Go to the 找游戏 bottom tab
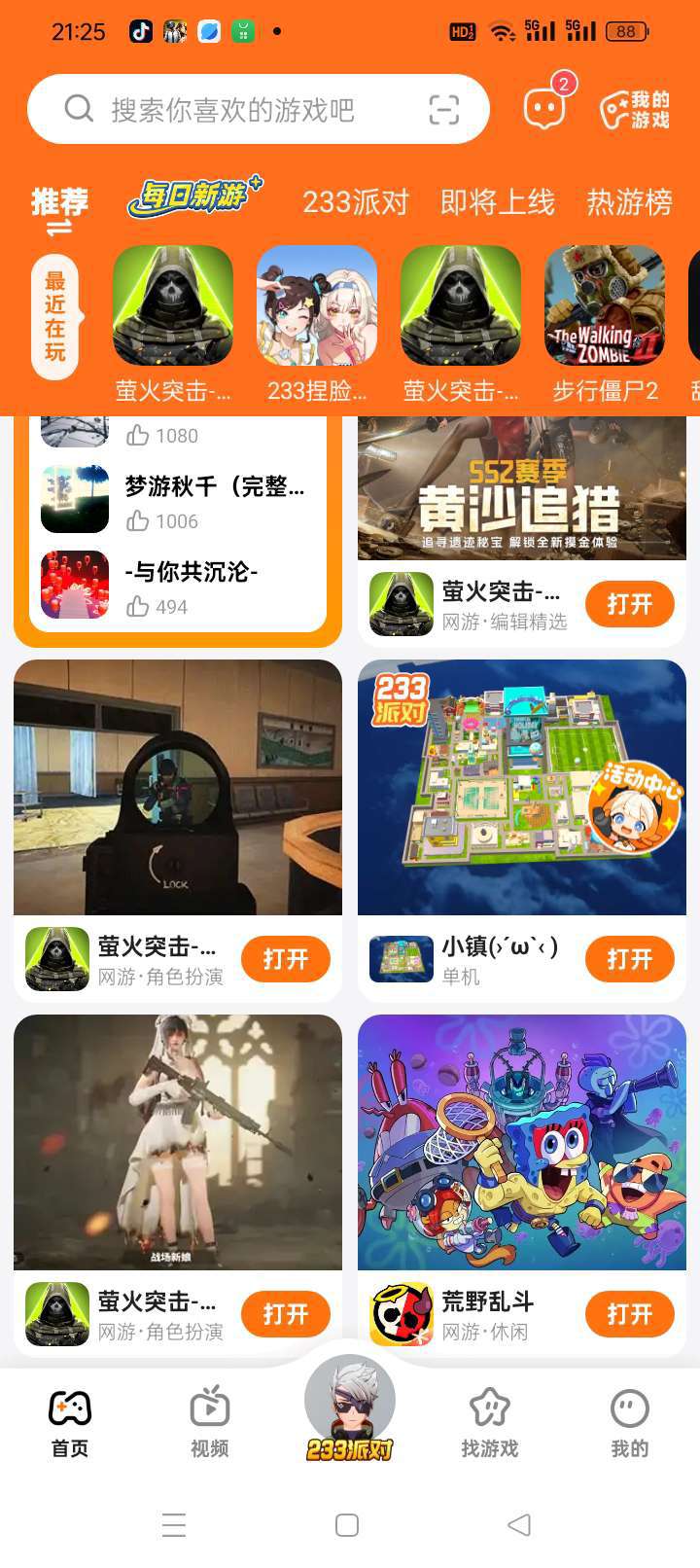The image size is (700, 1568). 489,1421
